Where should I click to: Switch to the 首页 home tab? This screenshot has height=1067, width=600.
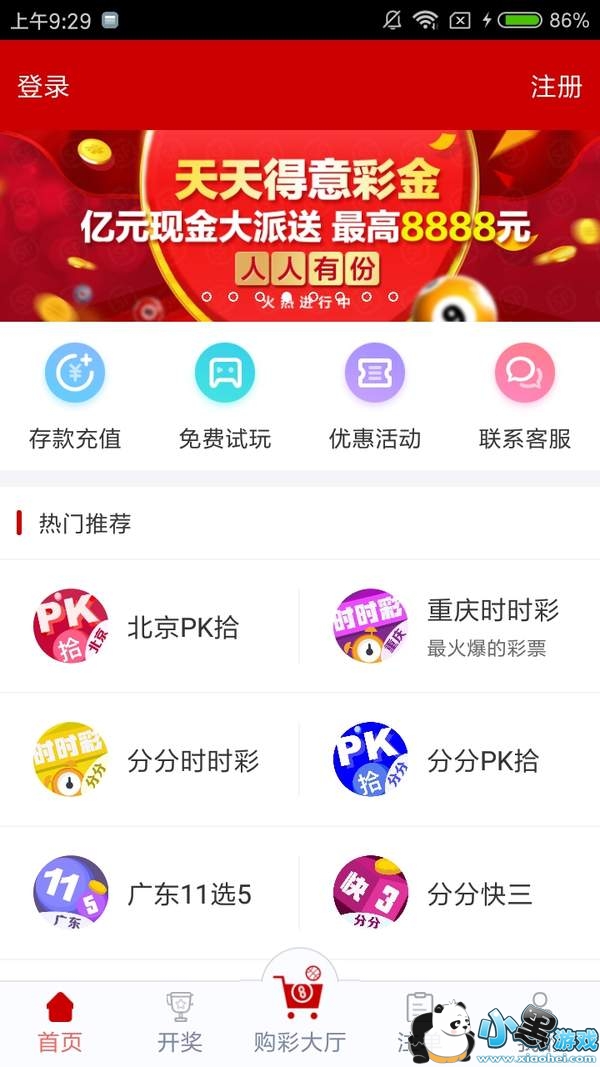point(60,1023)
